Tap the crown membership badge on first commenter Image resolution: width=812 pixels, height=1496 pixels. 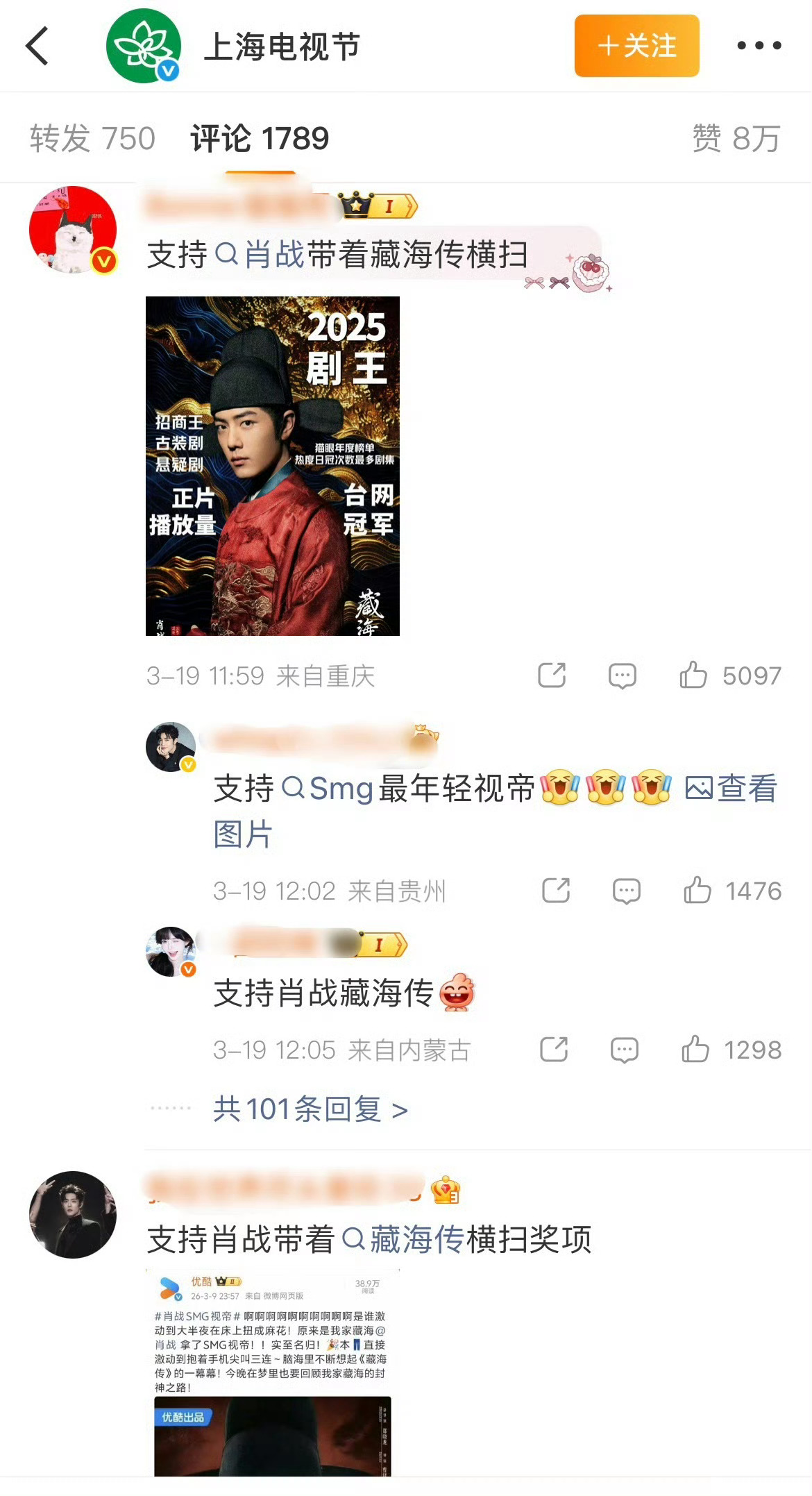tap(356, 205)
